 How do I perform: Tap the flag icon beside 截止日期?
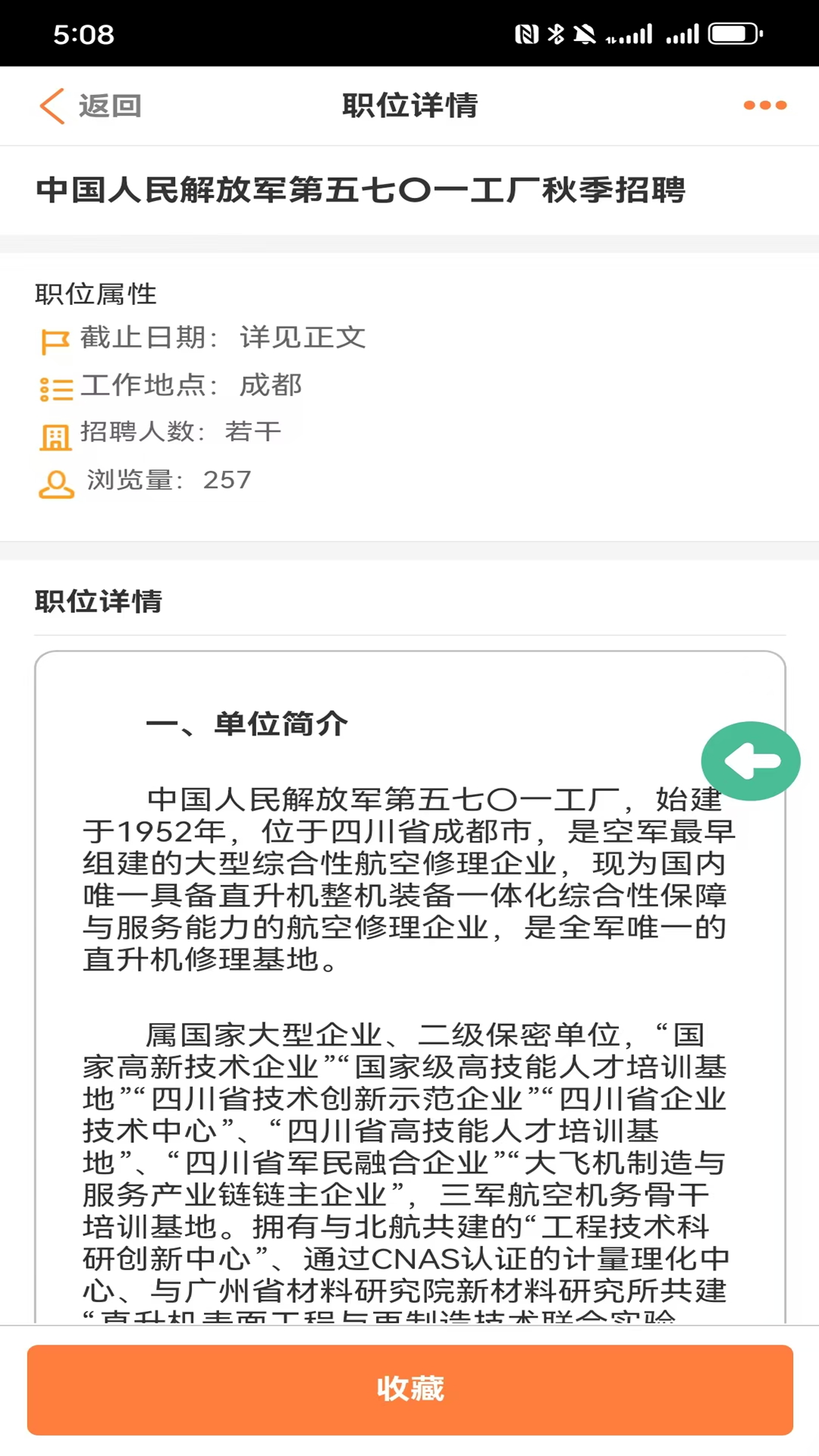(55, 340)
